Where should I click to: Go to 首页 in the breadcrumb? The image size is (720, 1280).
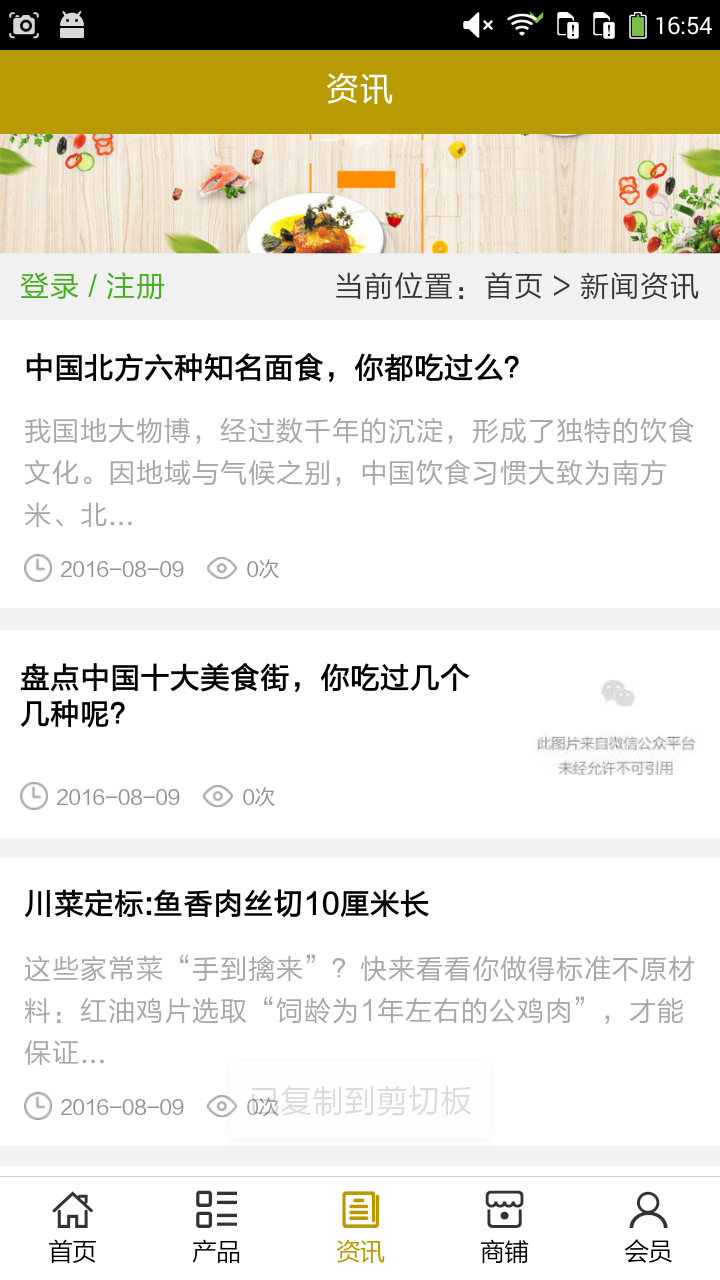click(x=513, y=287)
